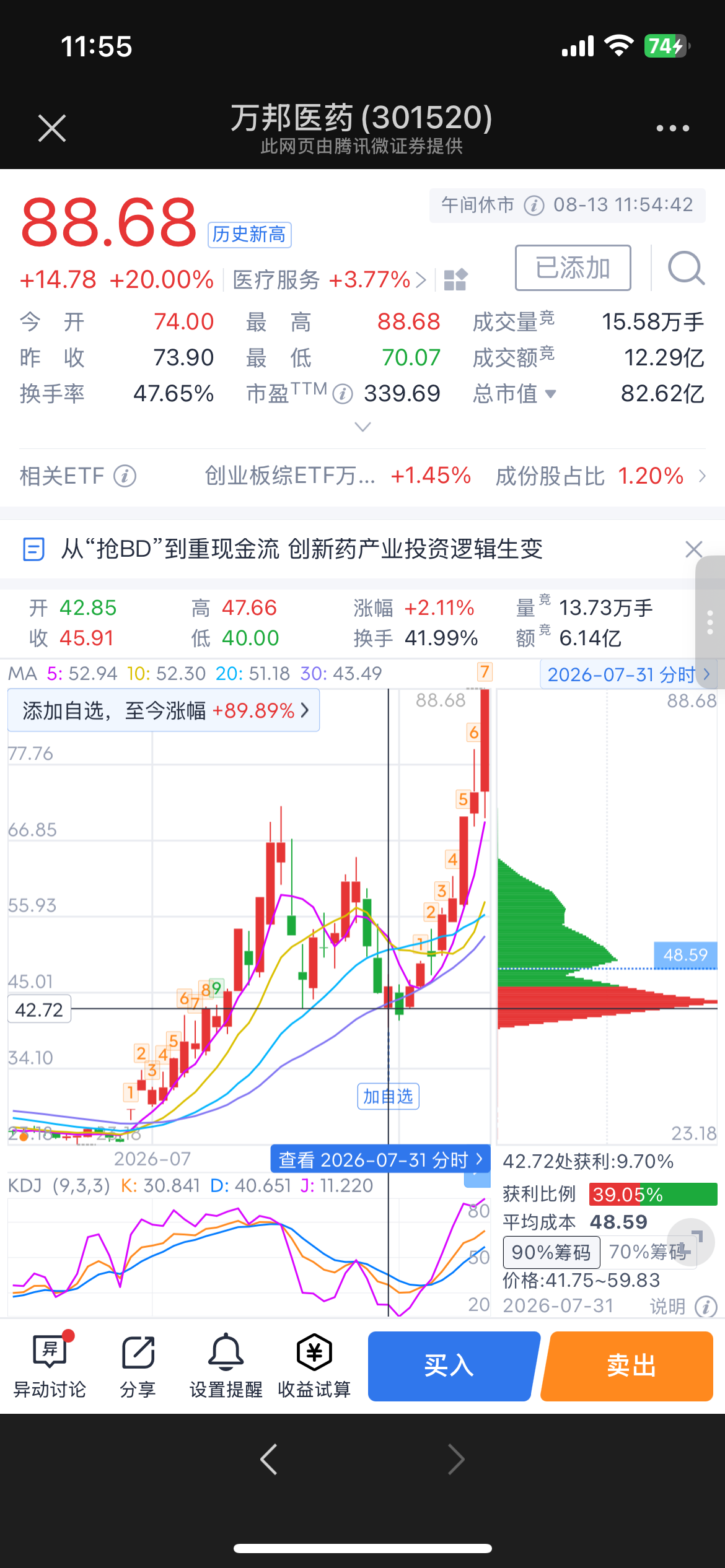
Task: Close the stock webpage with X
Action: tap(52, 128)
